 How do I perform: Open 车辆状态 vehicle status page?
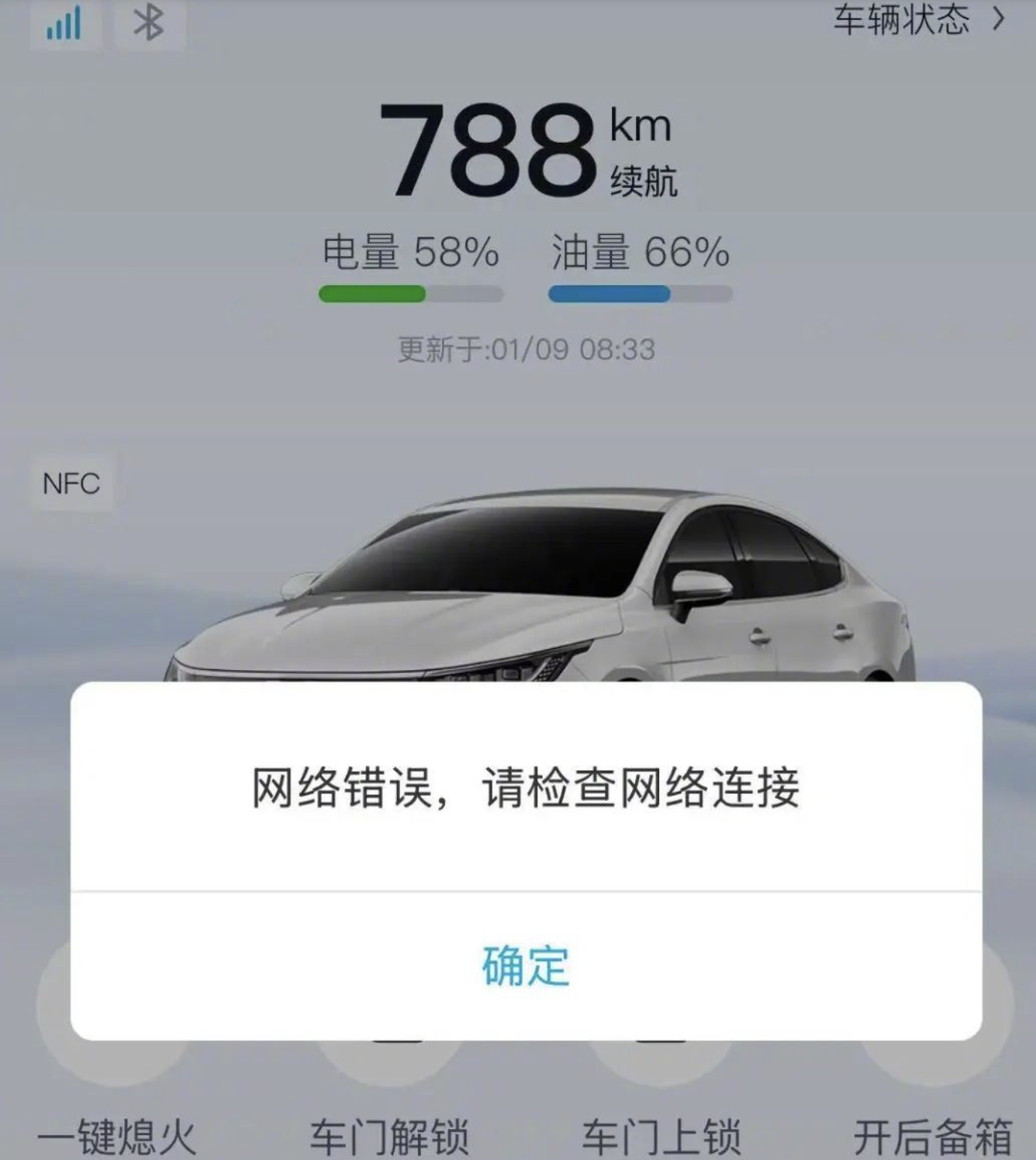[918, 19]
